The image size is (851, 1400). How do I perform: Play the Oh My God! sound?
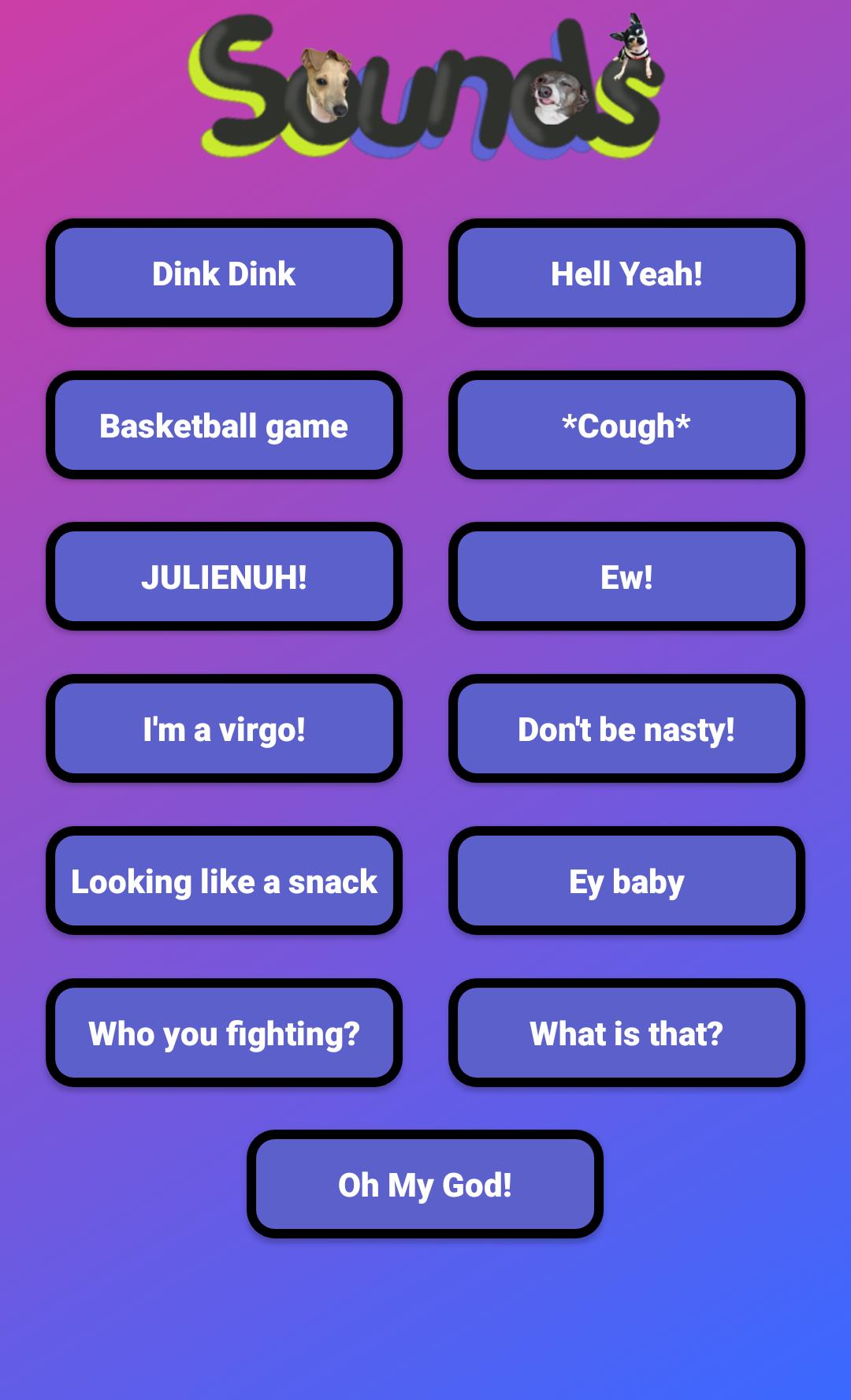point(425,1184)
